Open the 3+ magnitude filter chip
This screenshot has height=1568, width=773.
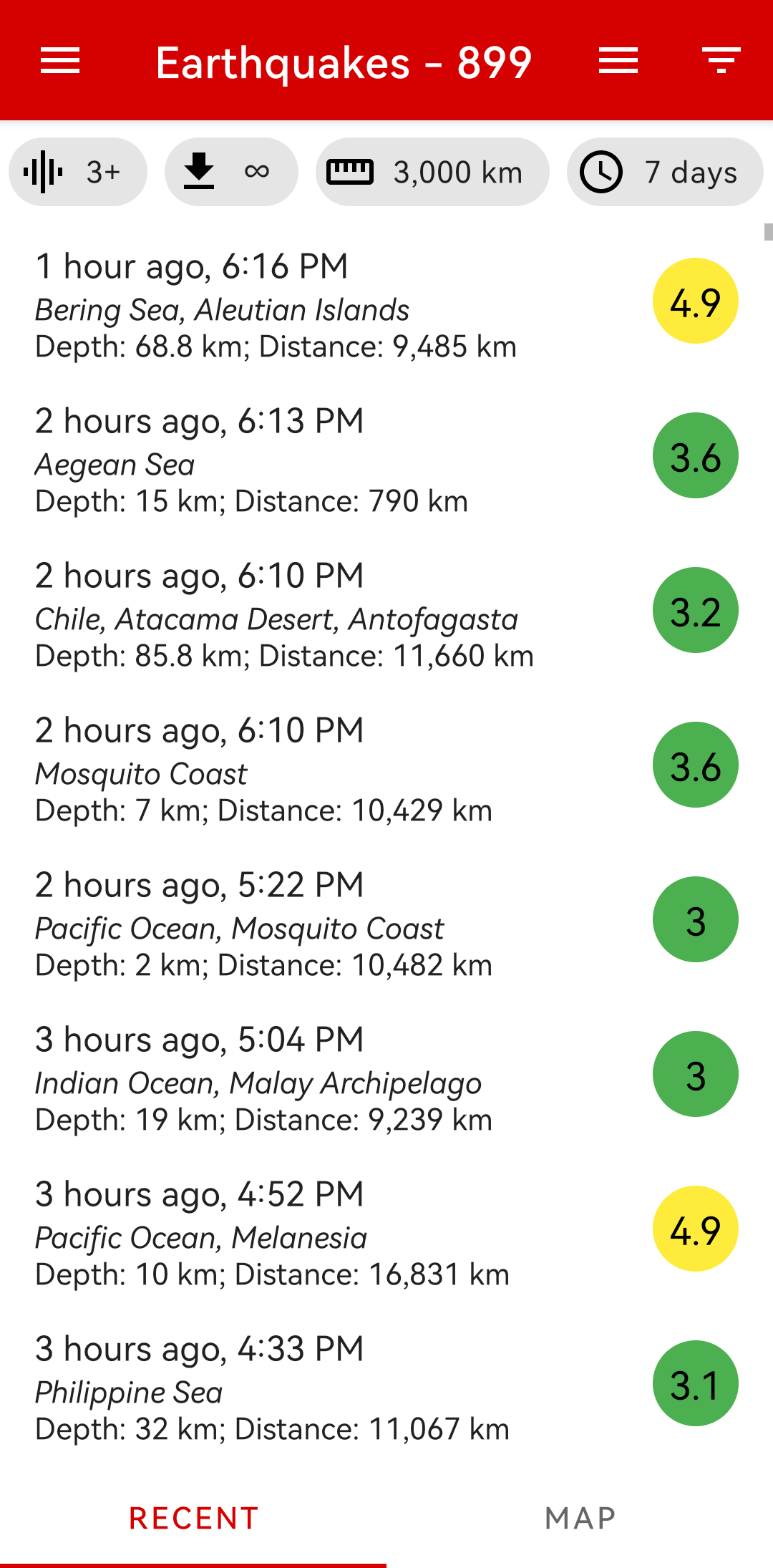(77, 172)
